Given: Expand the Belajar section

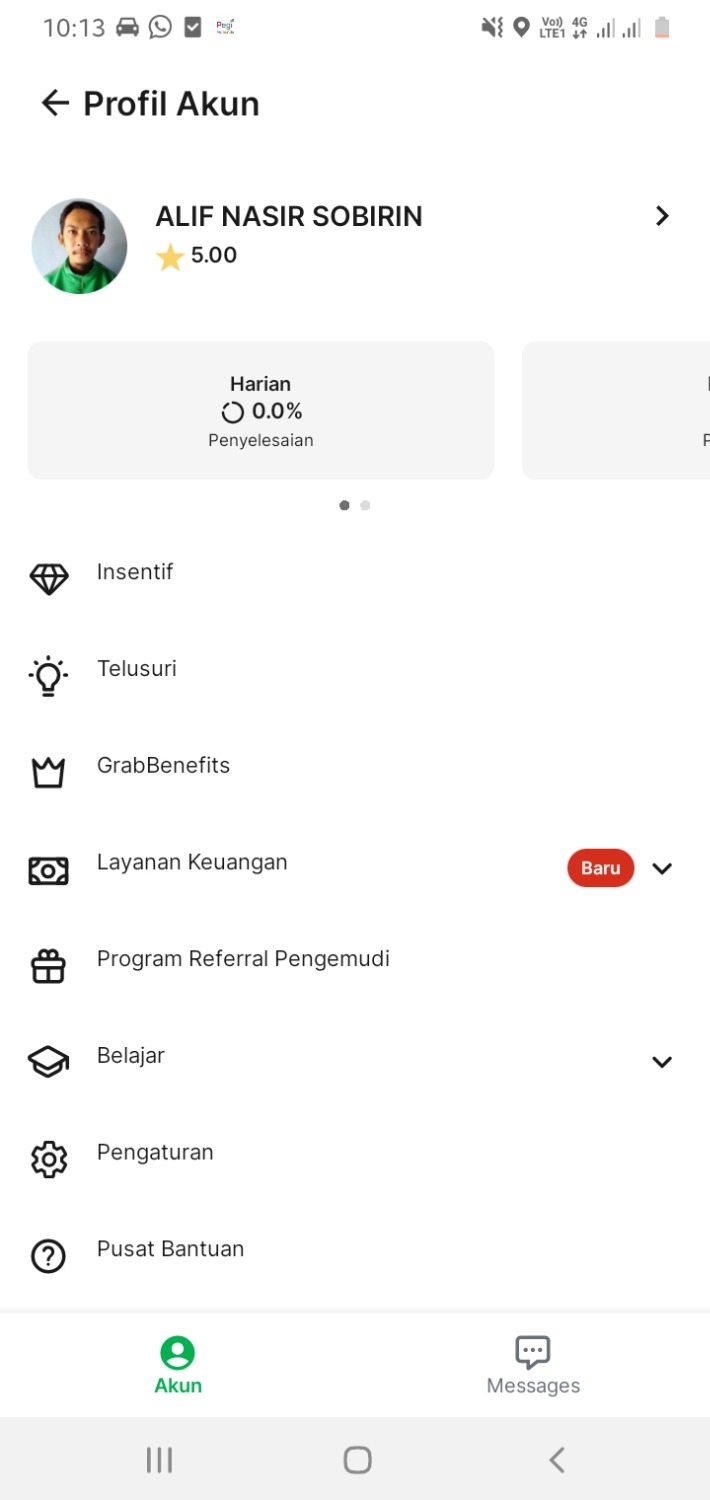Looking at the screenshot, I should pos(661,1061).
